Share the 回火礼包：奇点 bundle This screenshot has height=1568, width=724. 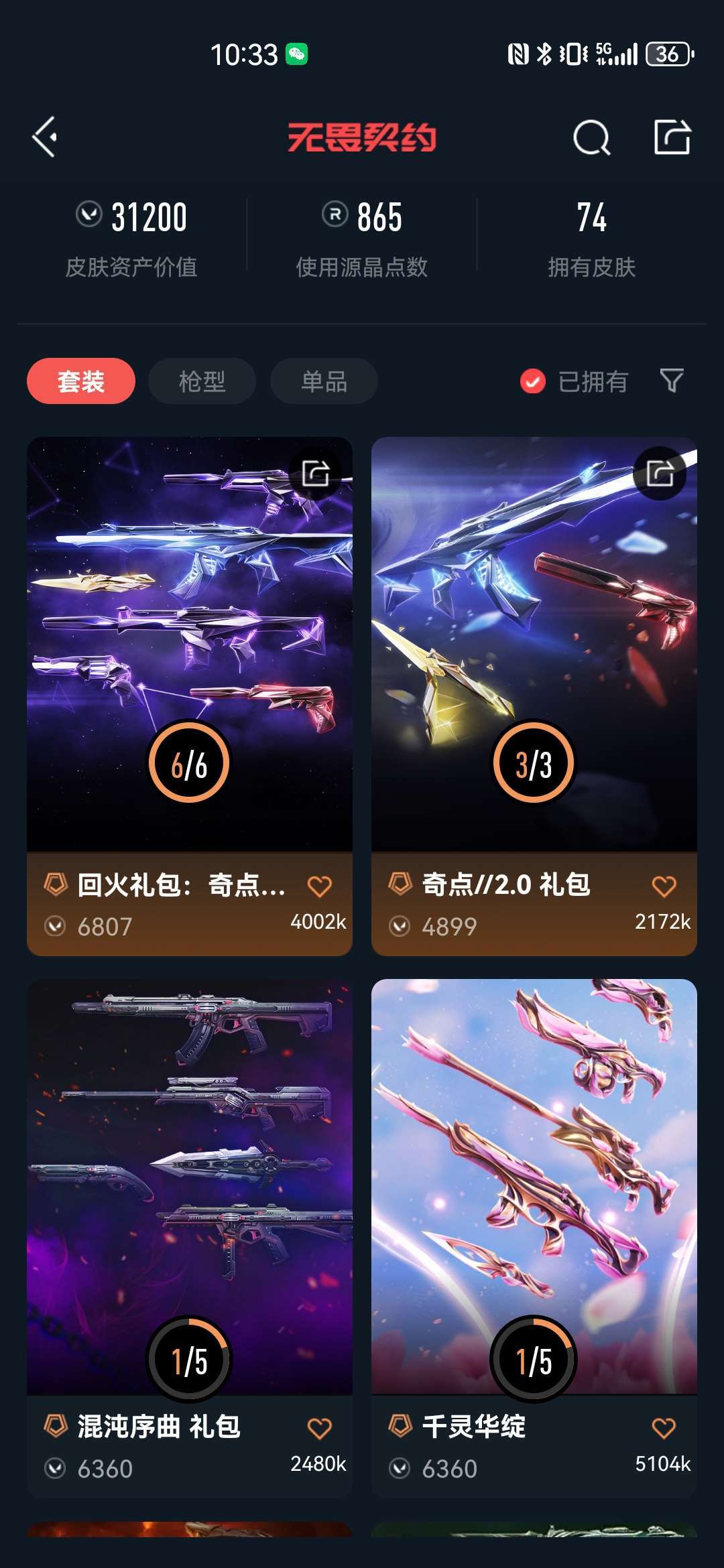click(315, 473)
